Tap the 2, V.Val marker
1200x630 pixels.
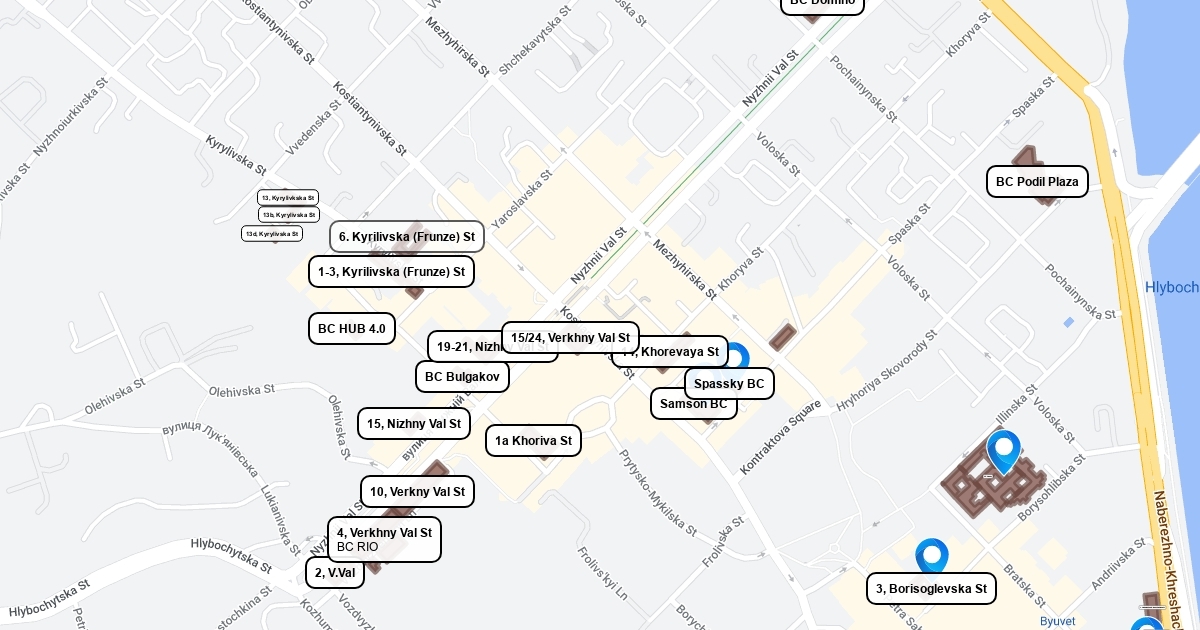coord(334,572)
